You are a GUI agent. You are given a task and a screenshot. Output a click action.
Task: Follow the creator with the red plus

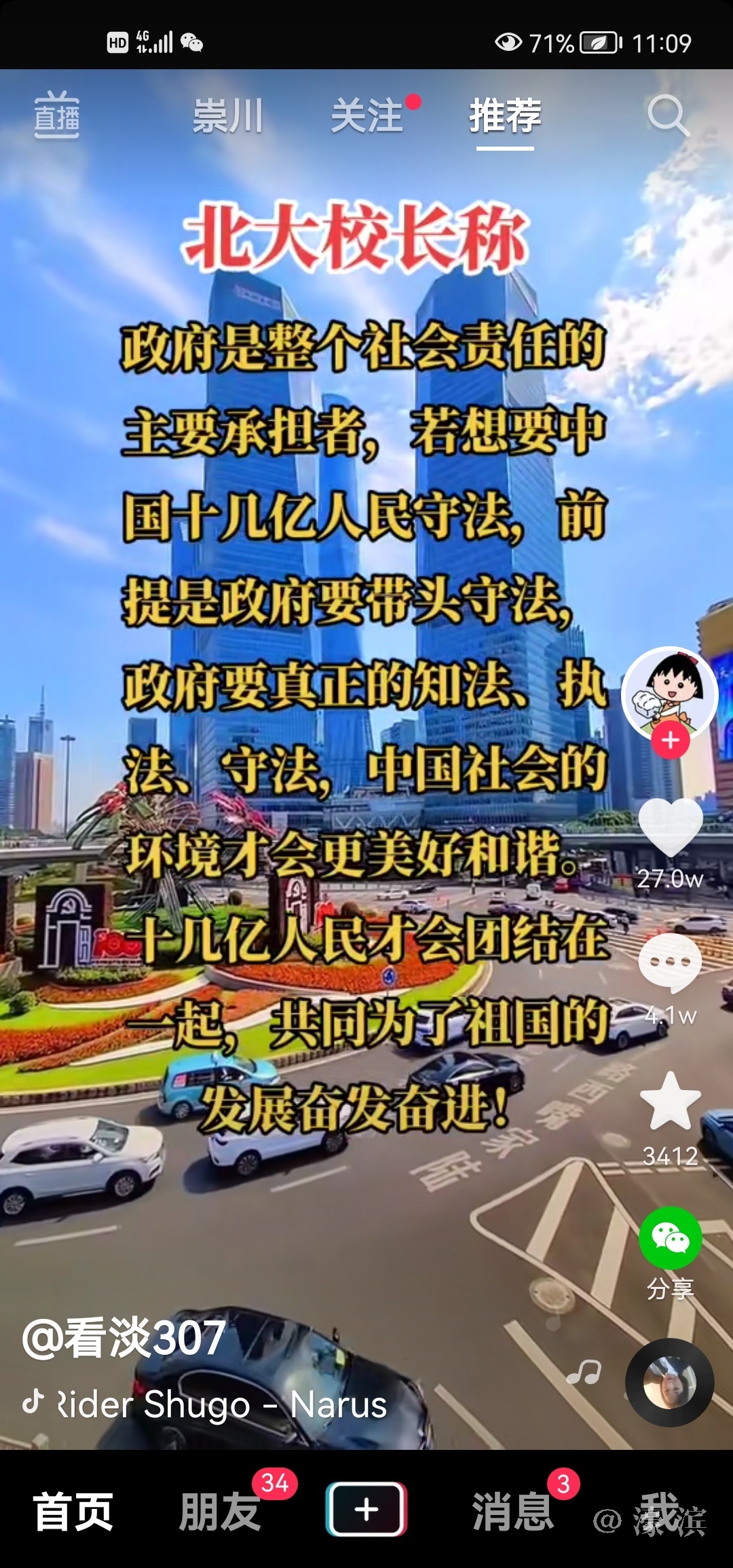[671, 741]
